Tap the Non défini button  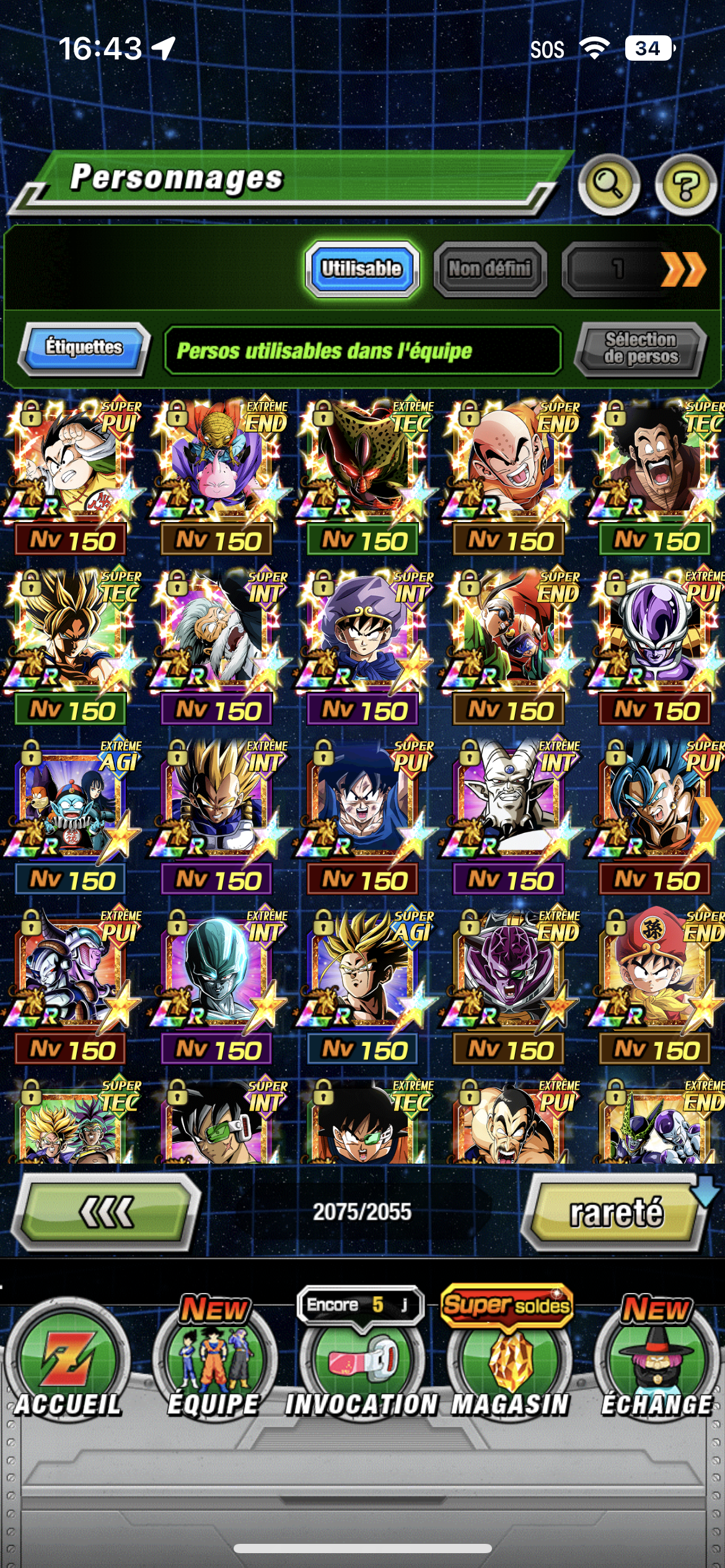(x=490, y=269)
